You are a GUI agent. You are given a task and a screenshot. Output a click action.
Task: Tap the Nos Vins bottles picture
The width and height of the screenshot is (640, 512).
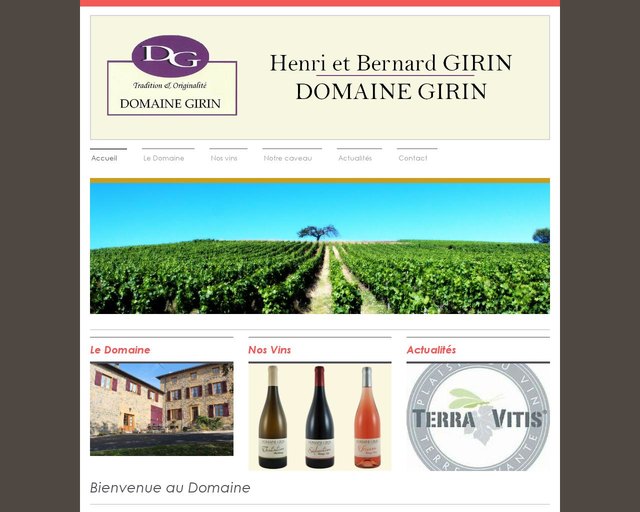pyautogui.click(x=319, y=416)
